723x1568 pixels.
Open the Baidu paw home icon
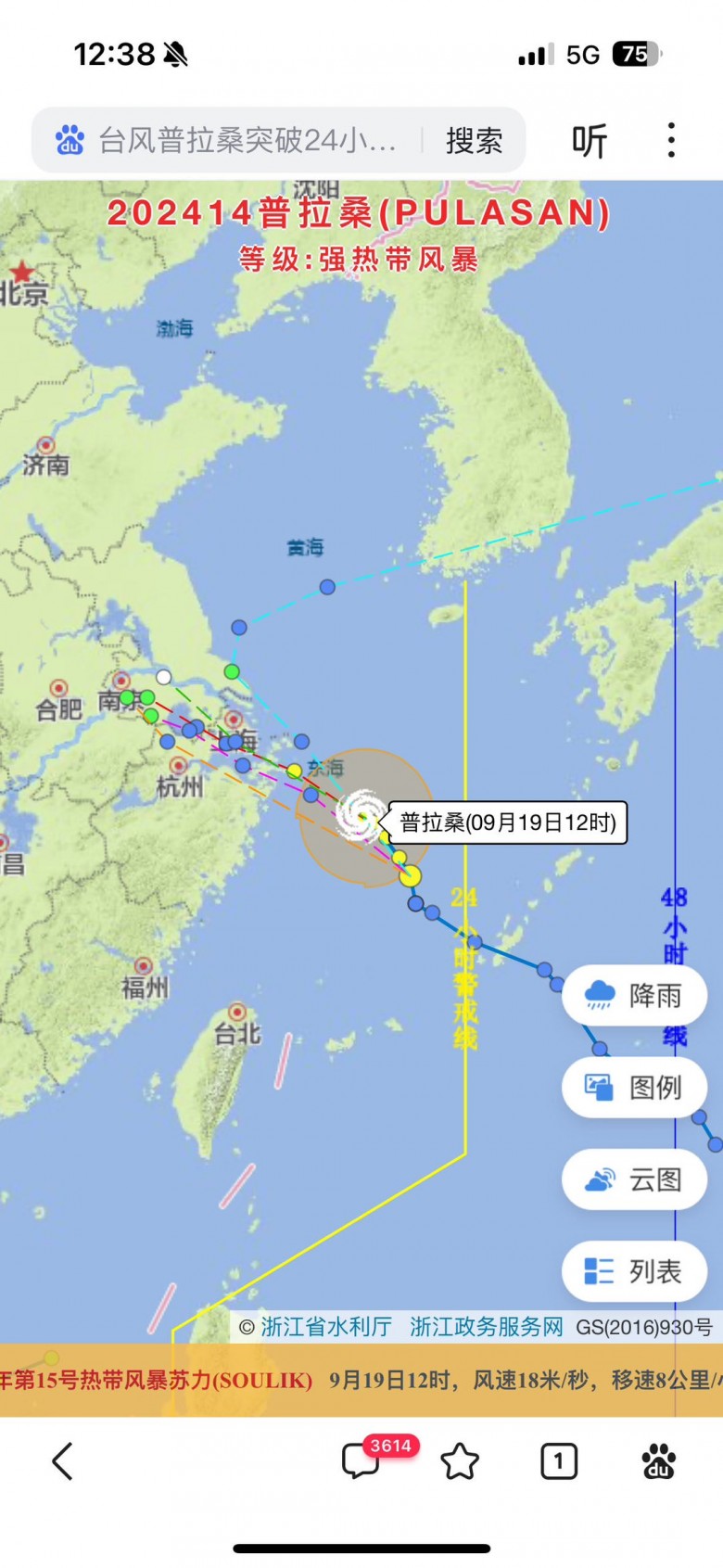point(658,1462)
